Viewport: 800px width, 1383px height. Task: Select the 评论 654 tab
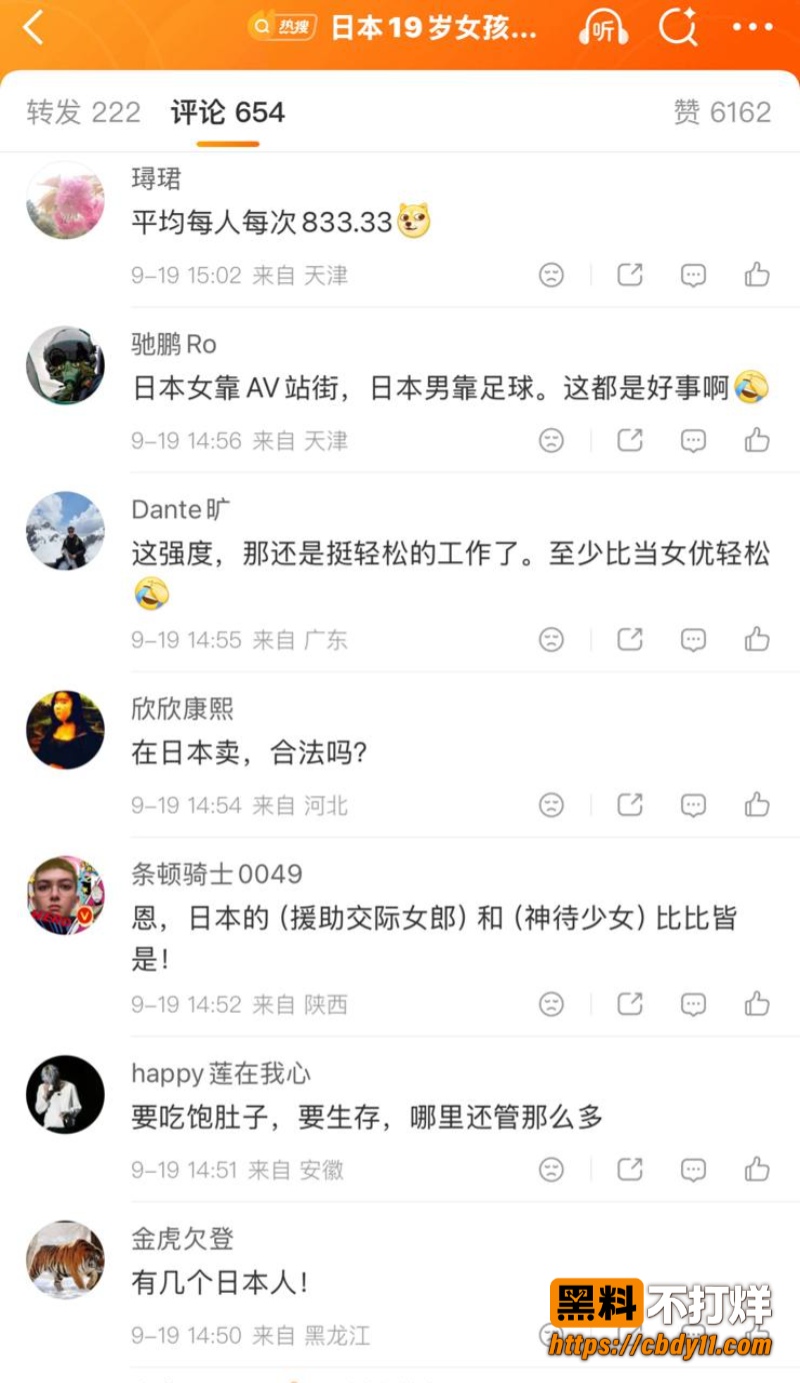click(228, 112)
